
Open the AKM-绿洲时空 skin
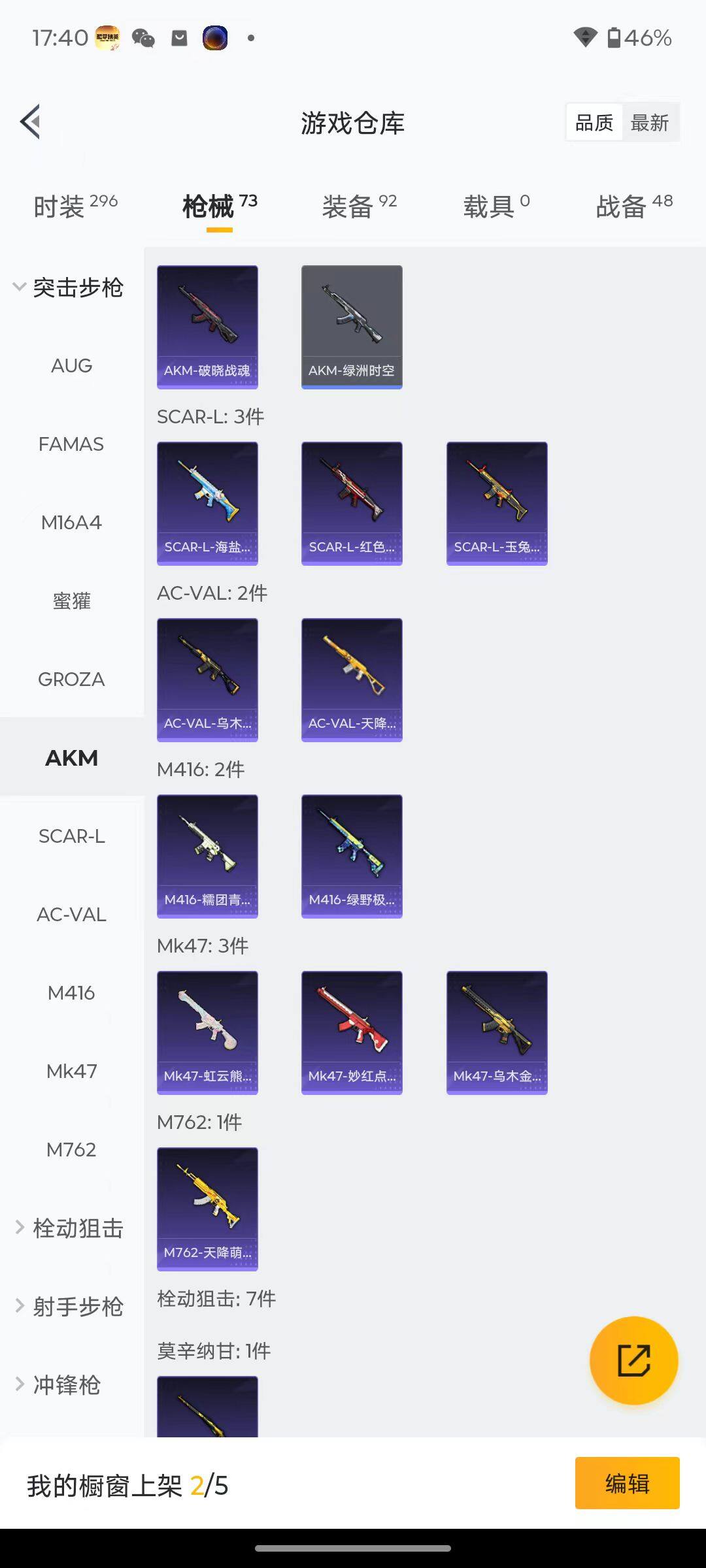coord(352,327)
